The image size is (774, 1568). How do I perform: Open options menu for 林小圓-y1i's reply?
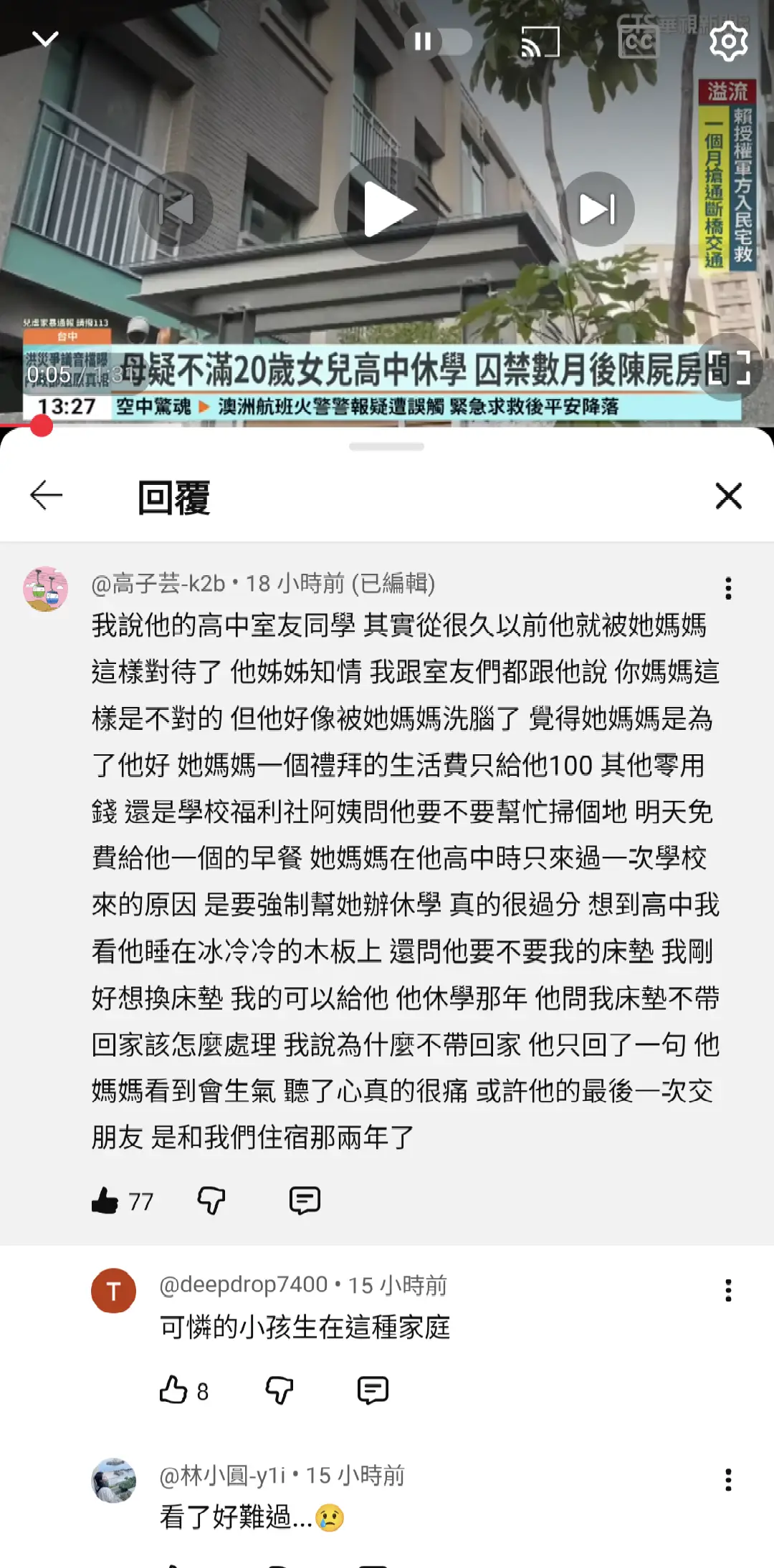click(x=728, y=1480)
